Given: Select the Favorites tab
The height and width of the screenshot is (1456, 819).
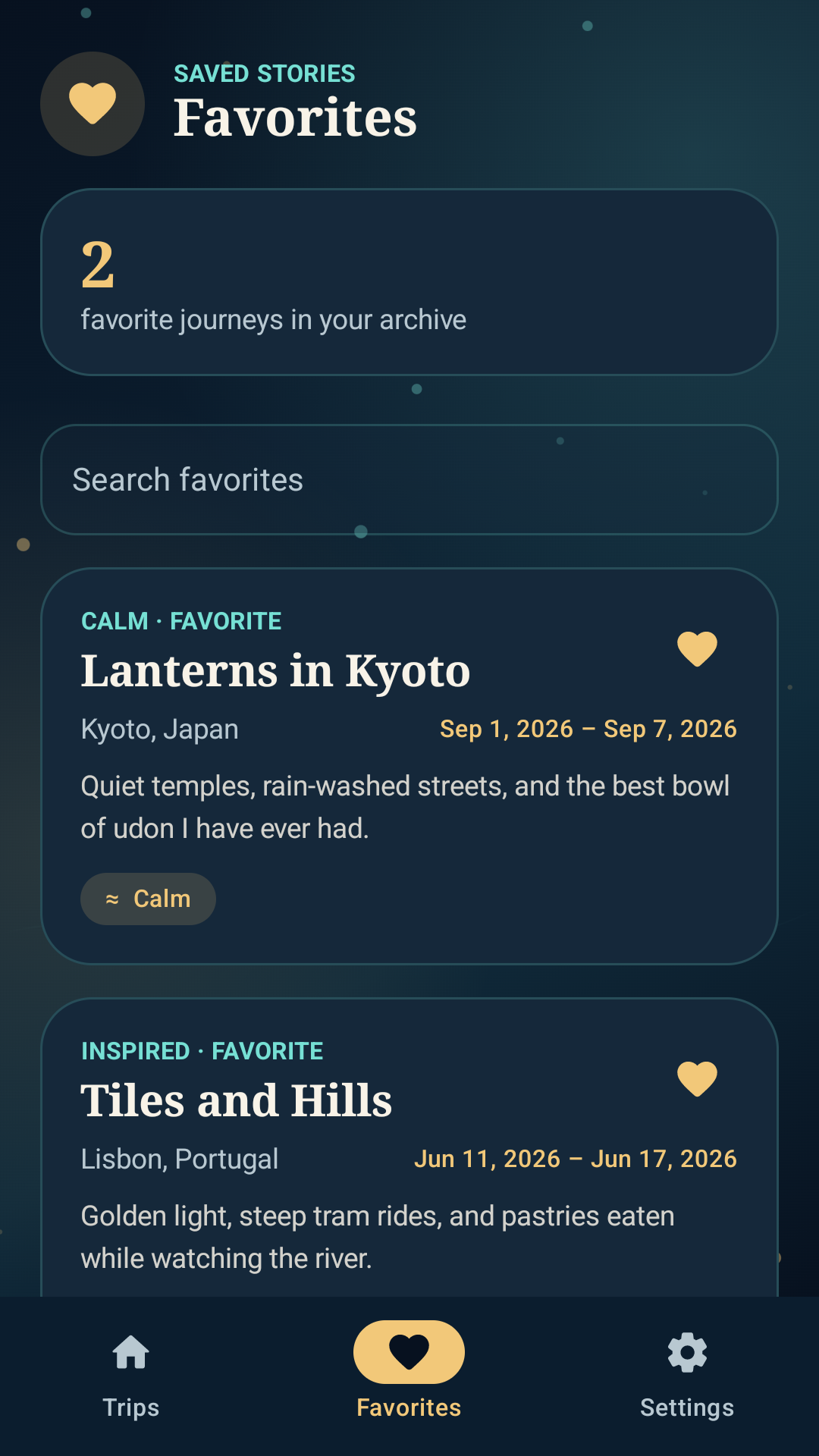Looking at the screenshot, I should 409,1376.
